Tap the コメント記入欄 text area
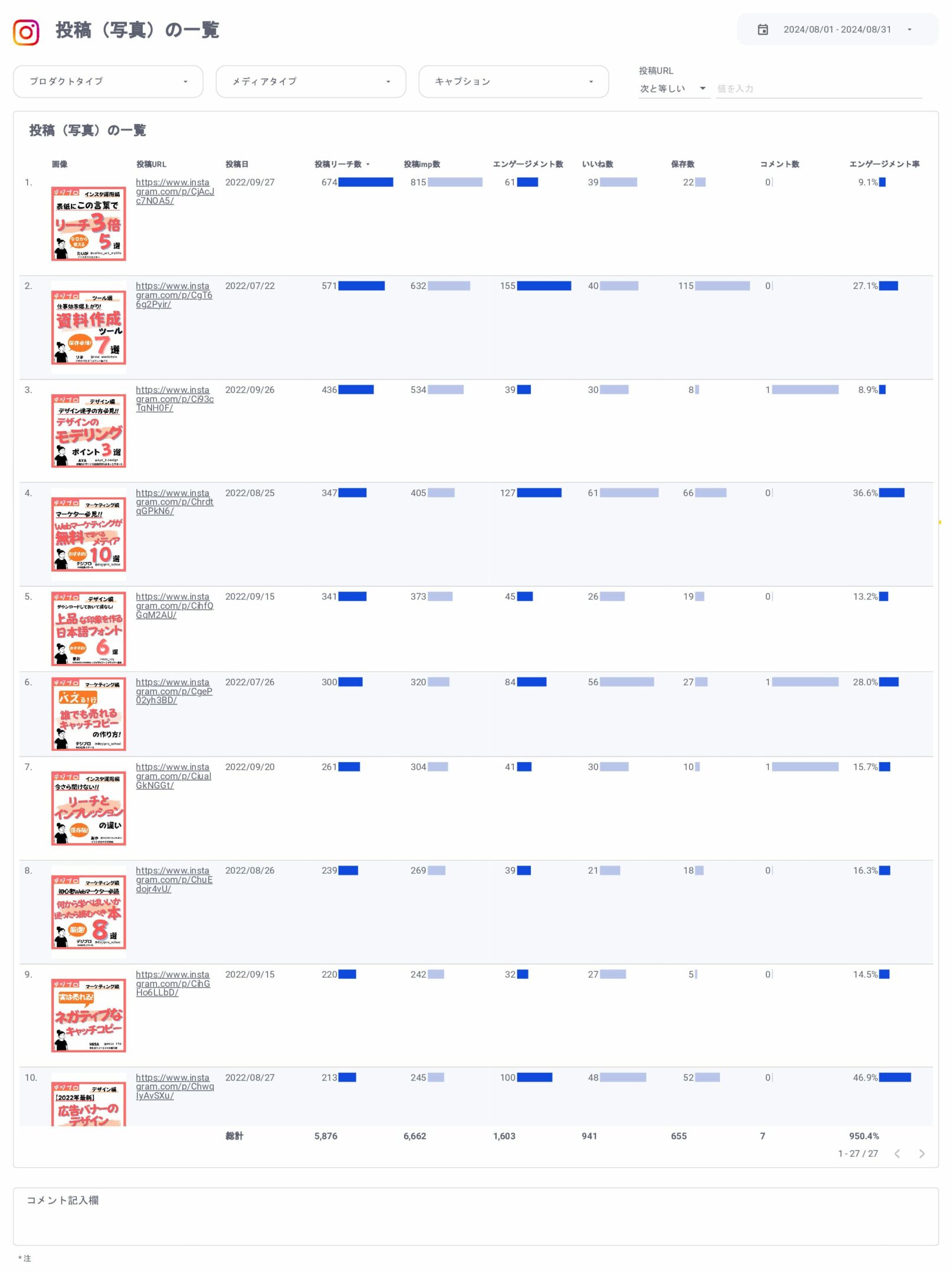952x1272 pixels. [x=475, y=1222]
